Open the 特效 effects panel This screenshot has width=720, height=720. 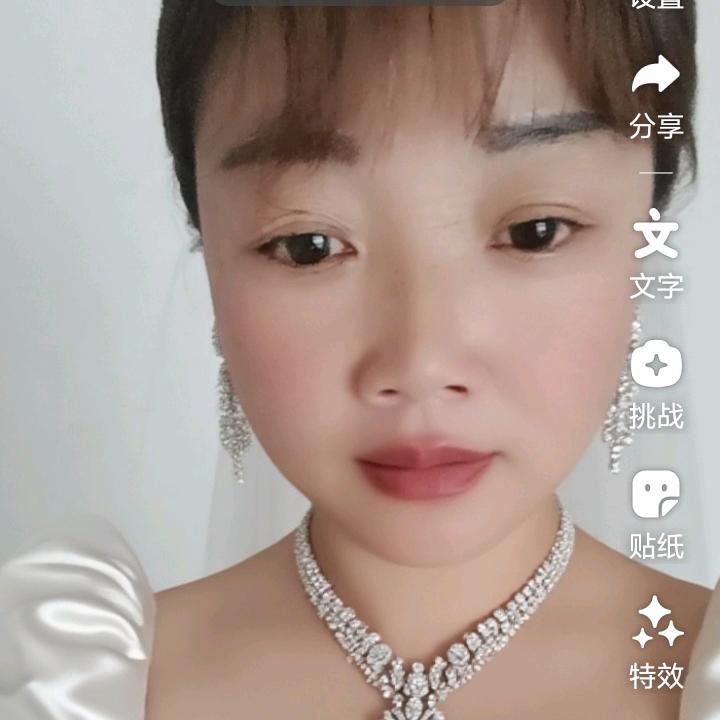(x=657, y=643)
